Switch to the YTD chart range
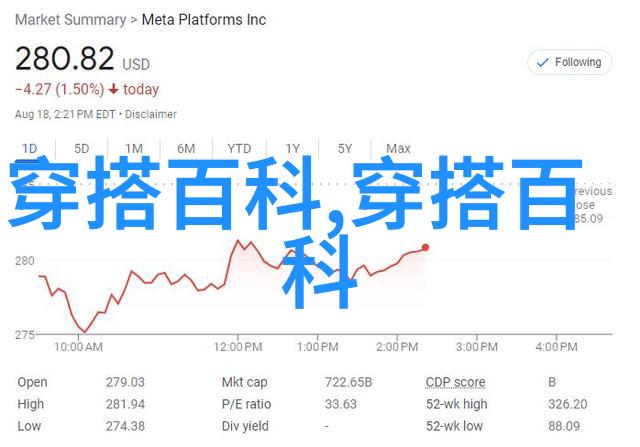Image resolution: width=640 pixels, height=447 pixels. point(239,149)
